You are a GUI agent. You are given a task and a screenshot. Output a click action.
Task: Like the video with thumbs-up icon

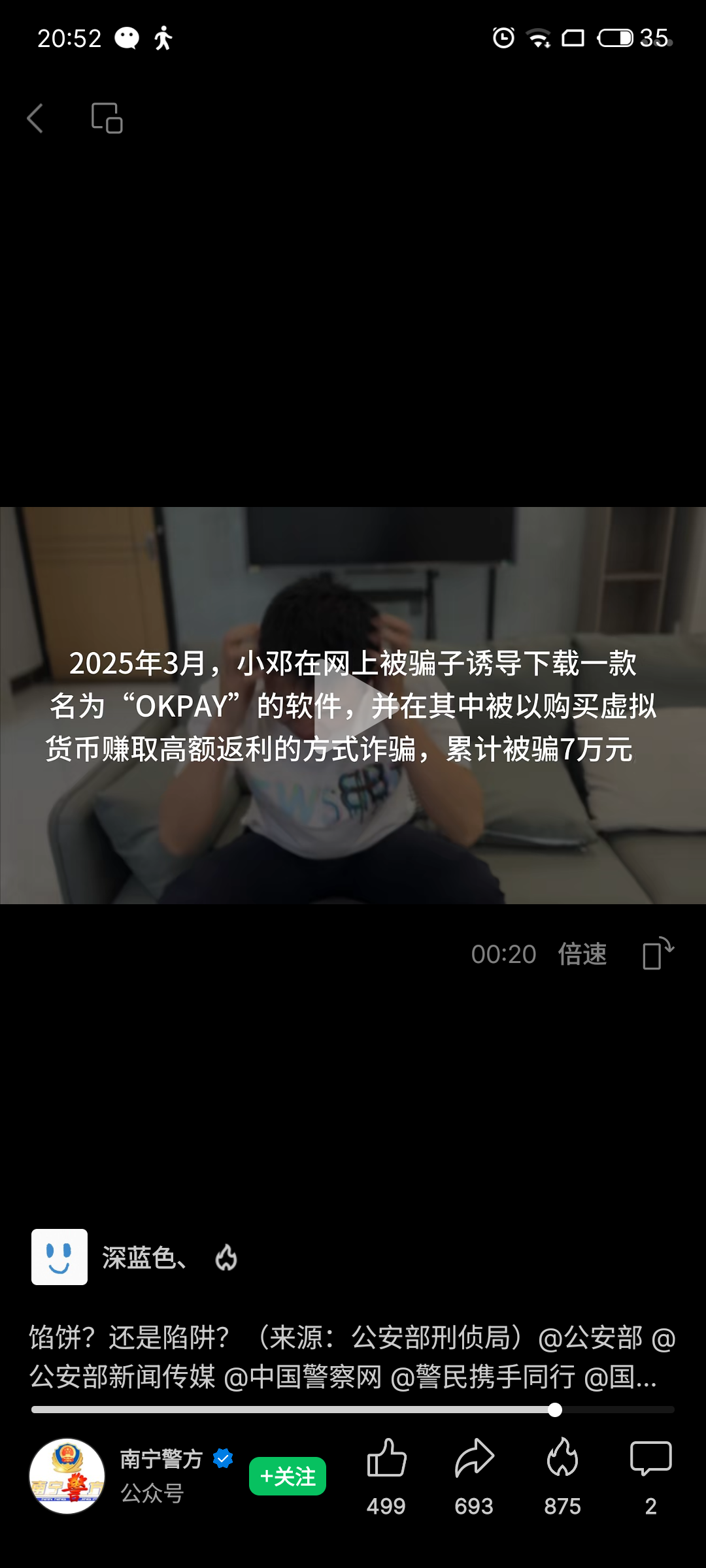click(x=386, y=1459)
